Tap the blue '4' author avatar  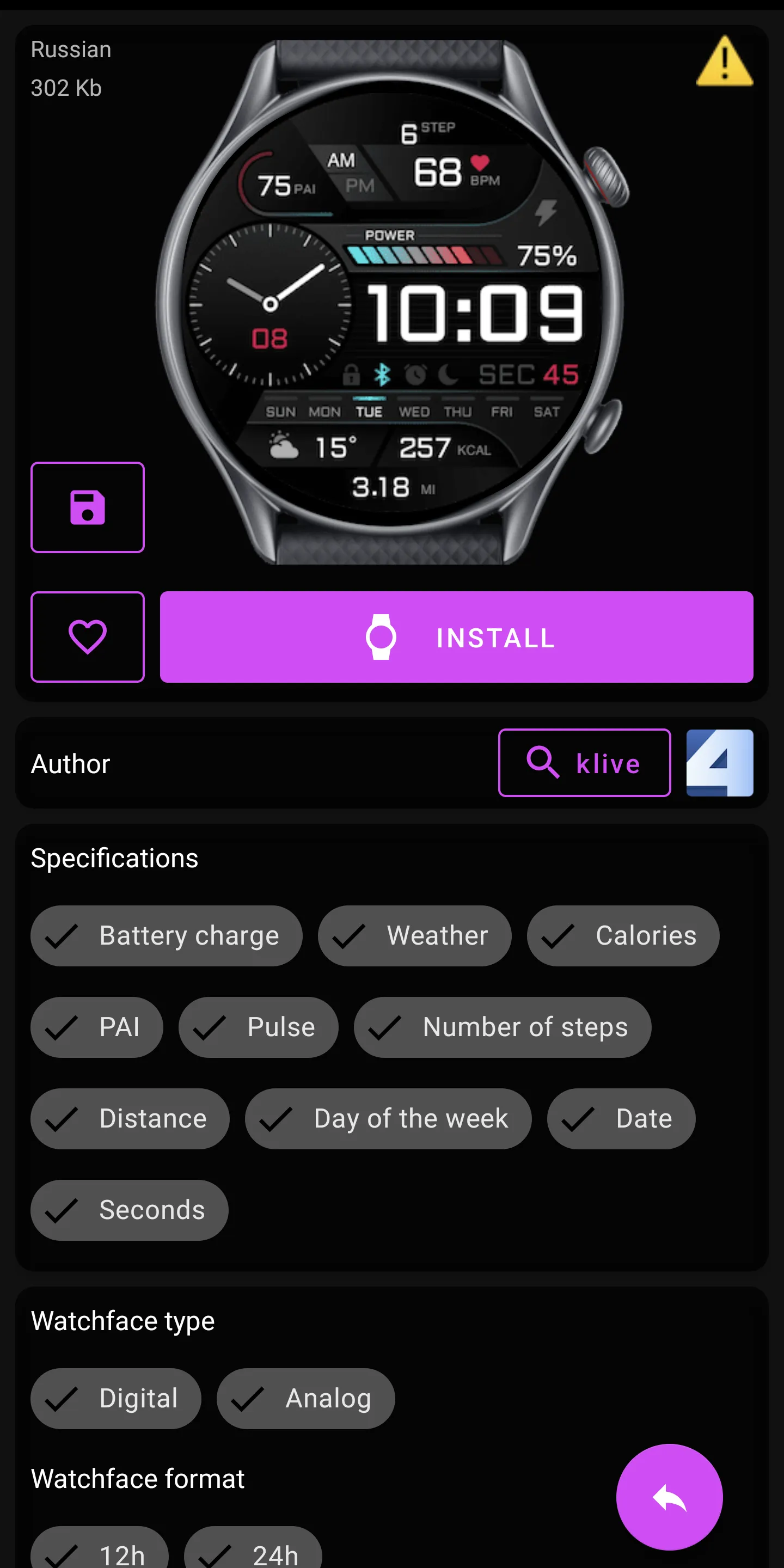click(720, 763)
